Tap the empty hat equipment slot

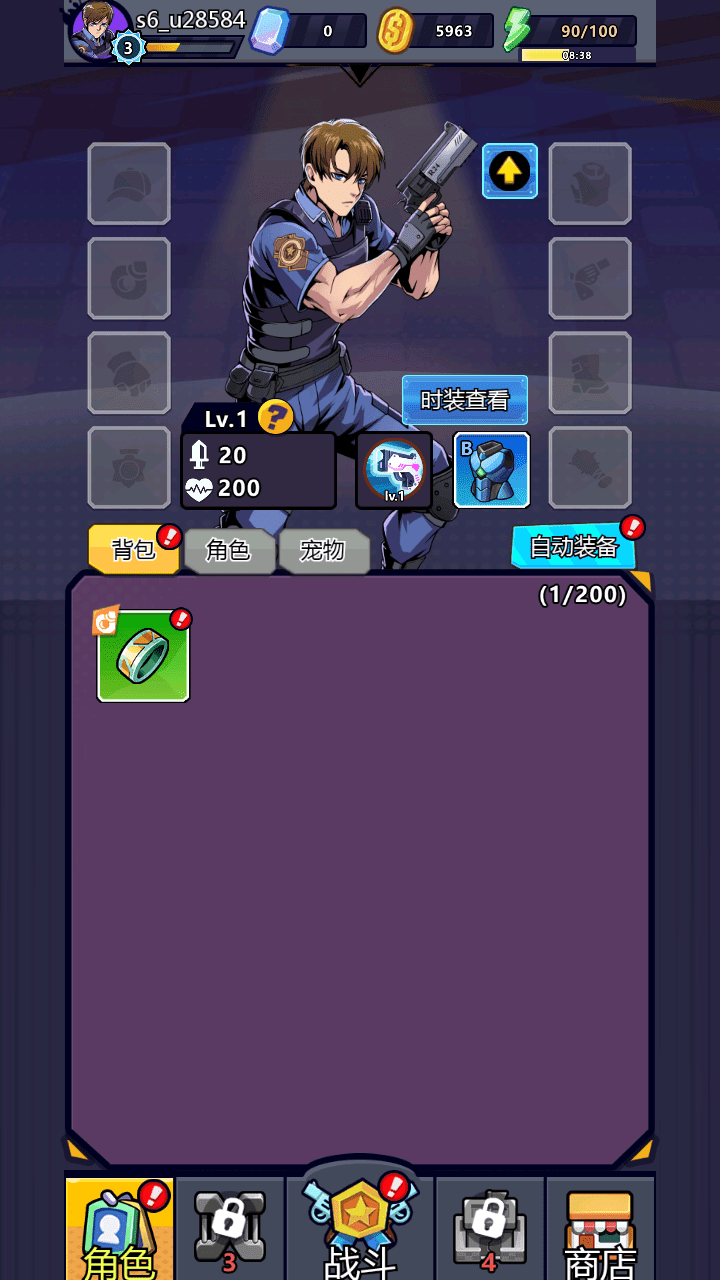click(x=129, y=183)
